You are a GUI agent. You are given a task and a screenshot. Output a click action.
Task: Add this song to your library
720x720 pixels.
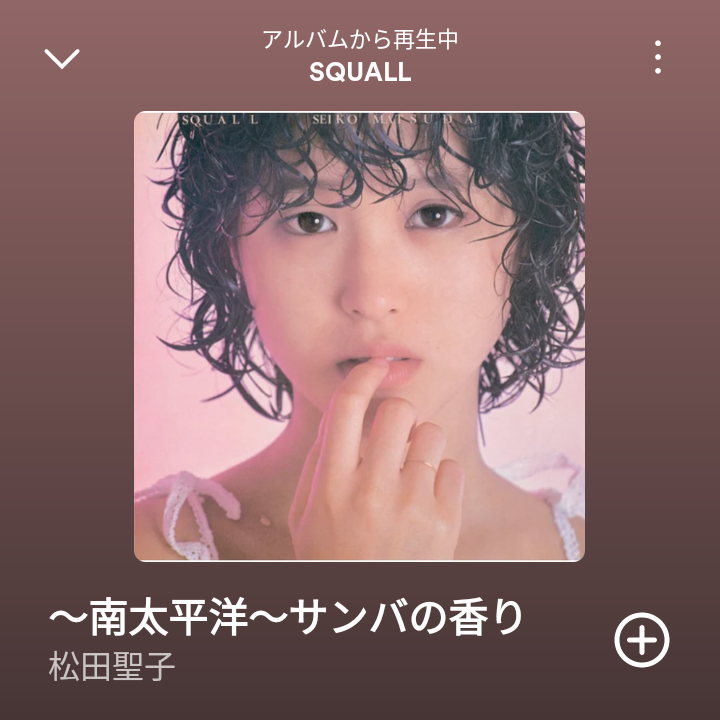point(641,639)
